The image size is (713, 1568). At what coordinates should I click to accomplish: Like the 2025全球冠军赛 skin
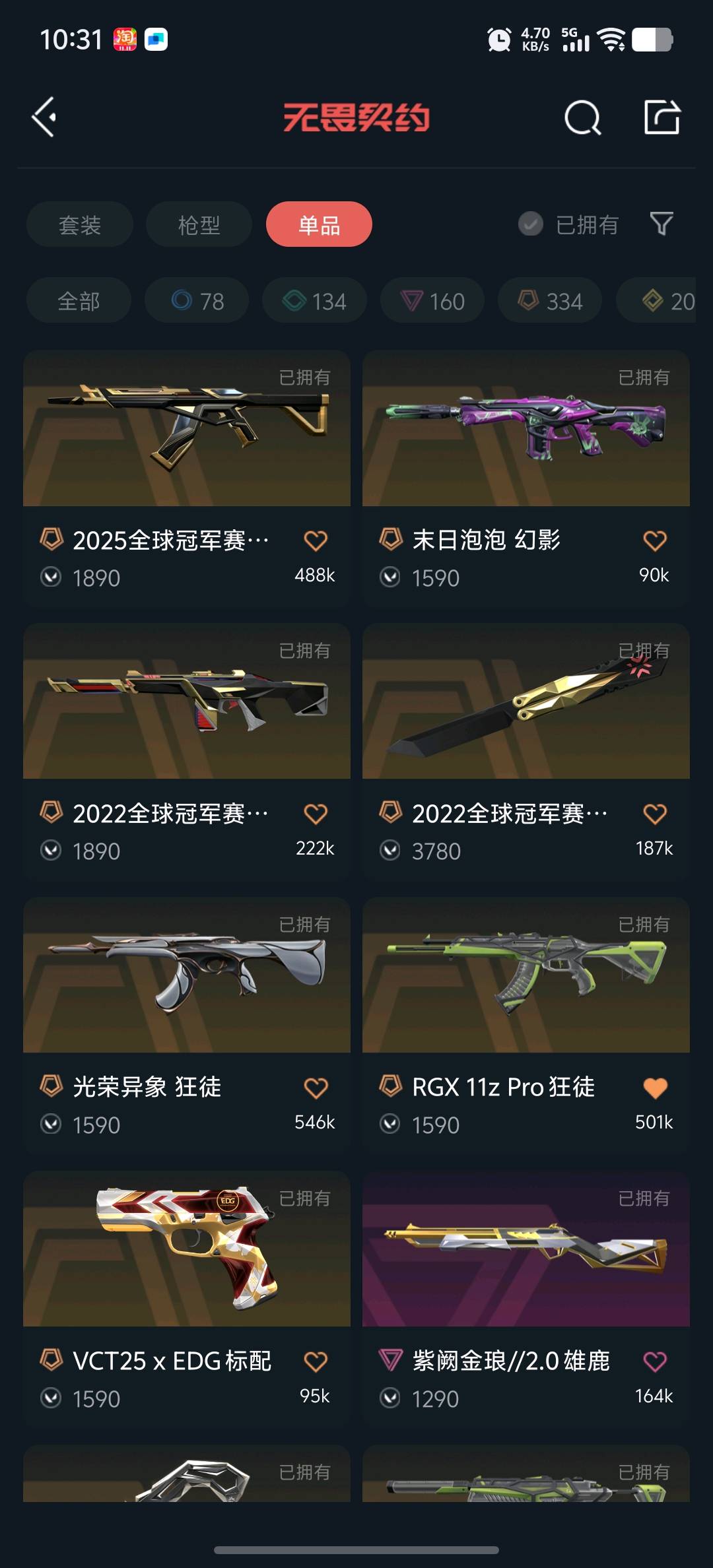point(316,540)
